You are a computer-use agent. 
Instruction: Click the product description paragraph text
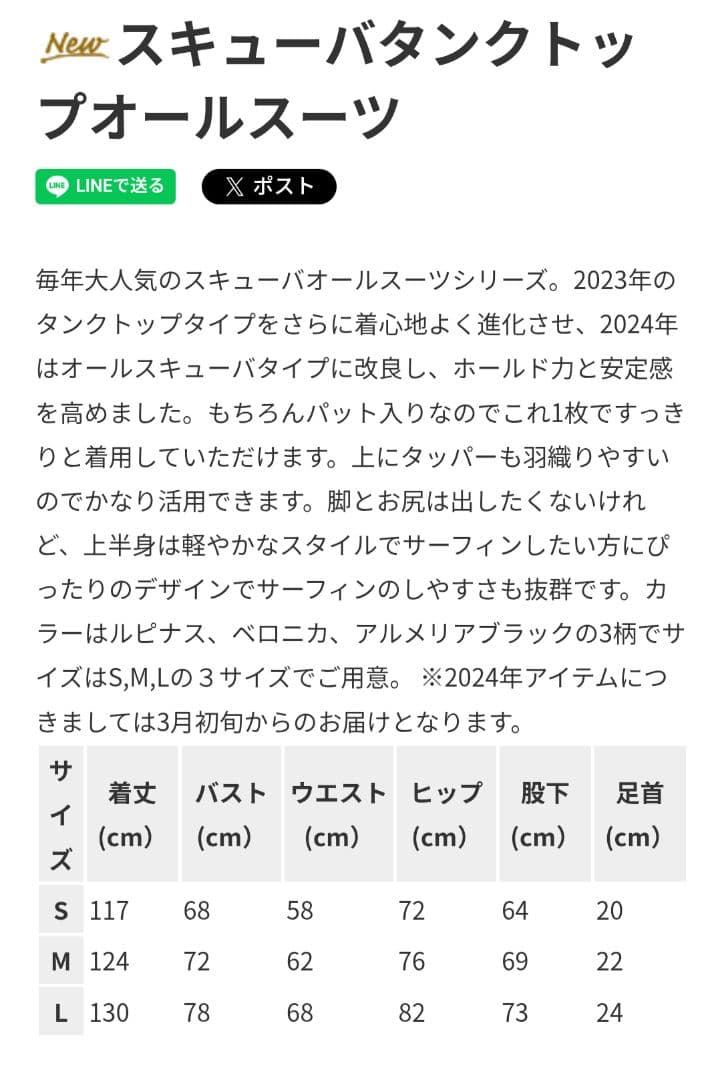click(x=360, y=490)
